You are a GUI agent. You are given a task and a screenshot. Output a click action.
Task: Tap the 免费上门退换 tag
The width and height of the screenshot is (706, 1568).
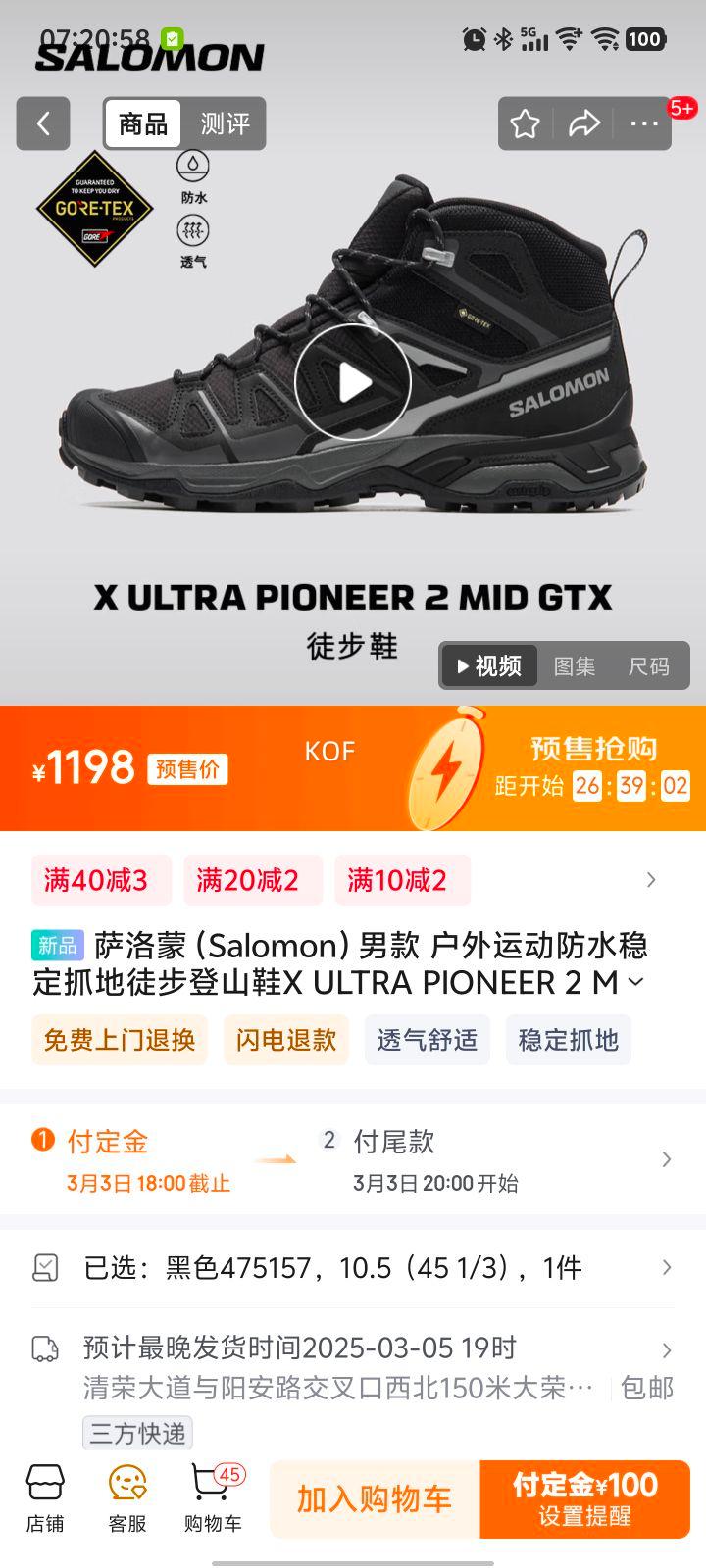tap(120, 1040)
